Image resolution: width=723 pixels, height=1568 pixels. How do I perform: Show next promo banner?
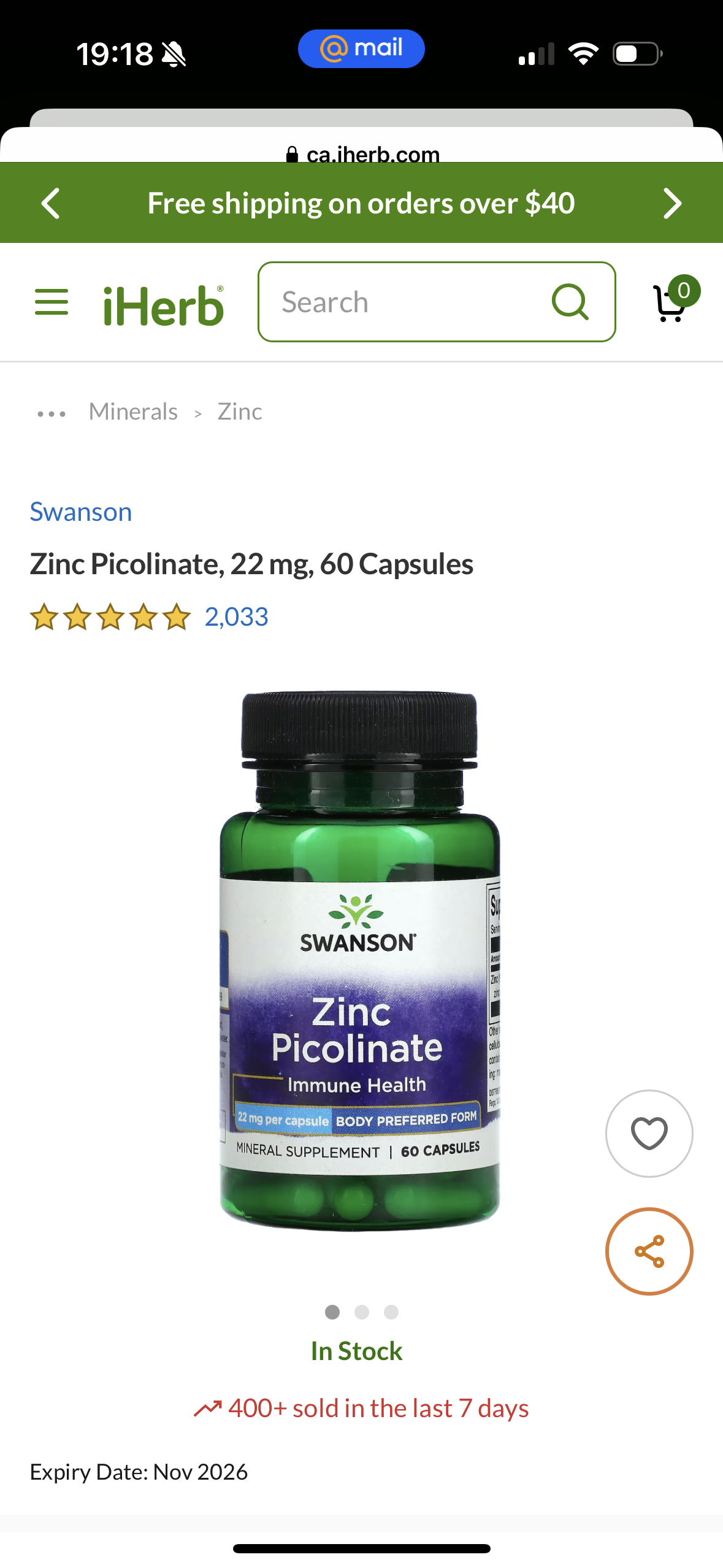673,203
